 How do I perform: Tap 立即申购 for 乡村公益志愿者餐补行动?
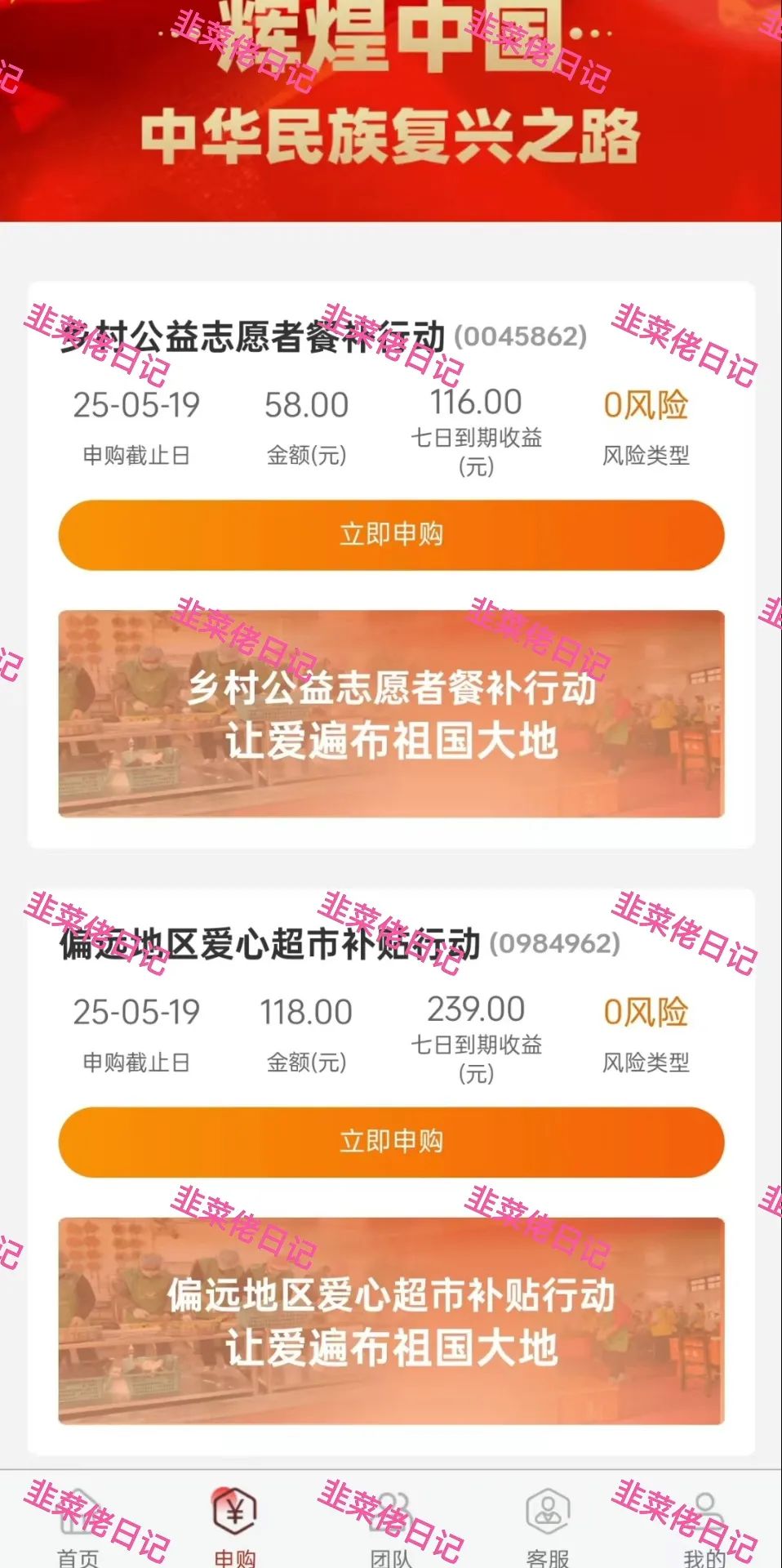click(x=391, y=533)
